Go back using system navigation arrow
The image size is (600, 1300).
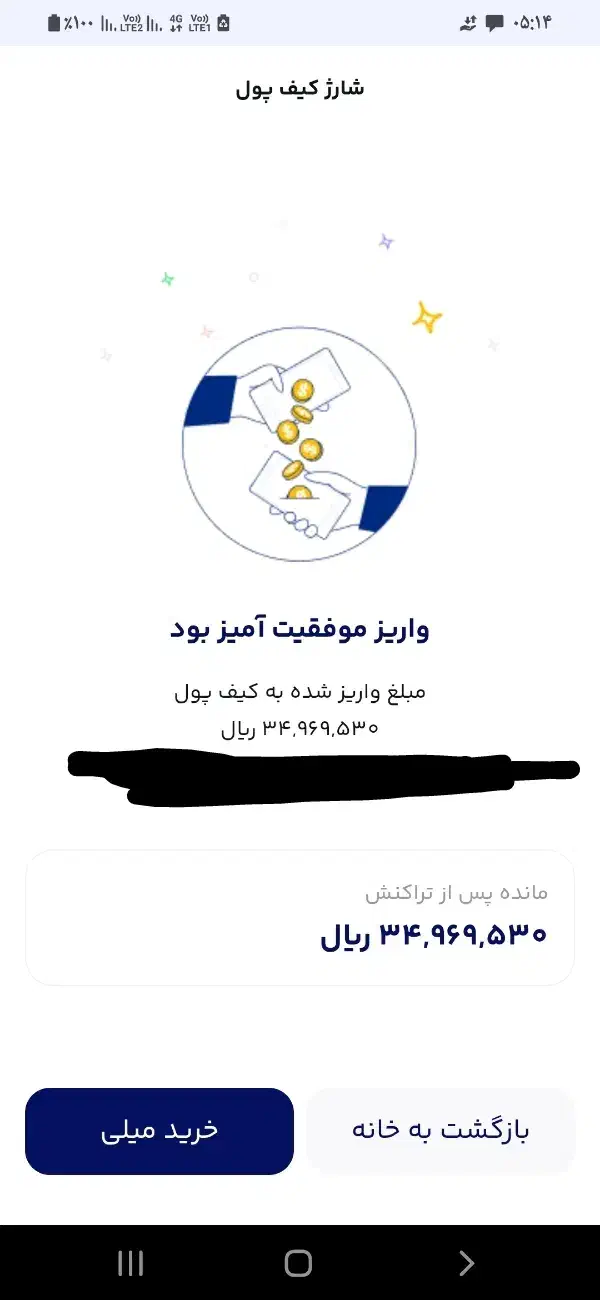tap(466, 1263)
